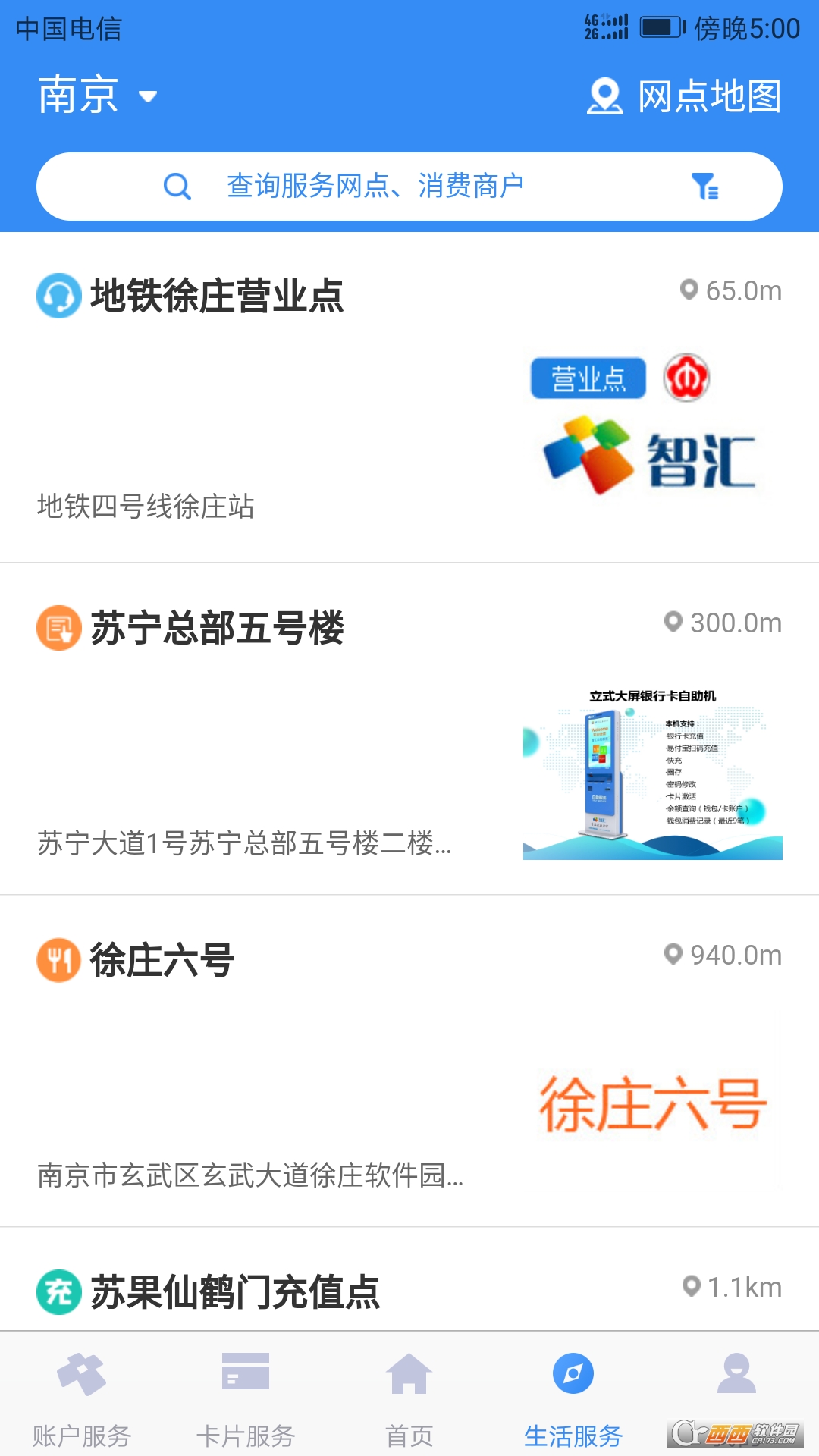Screen dimensions: 819x1456
Task: Select the dining icon beside 徐庄六号
Action: [x=59, y=958]
